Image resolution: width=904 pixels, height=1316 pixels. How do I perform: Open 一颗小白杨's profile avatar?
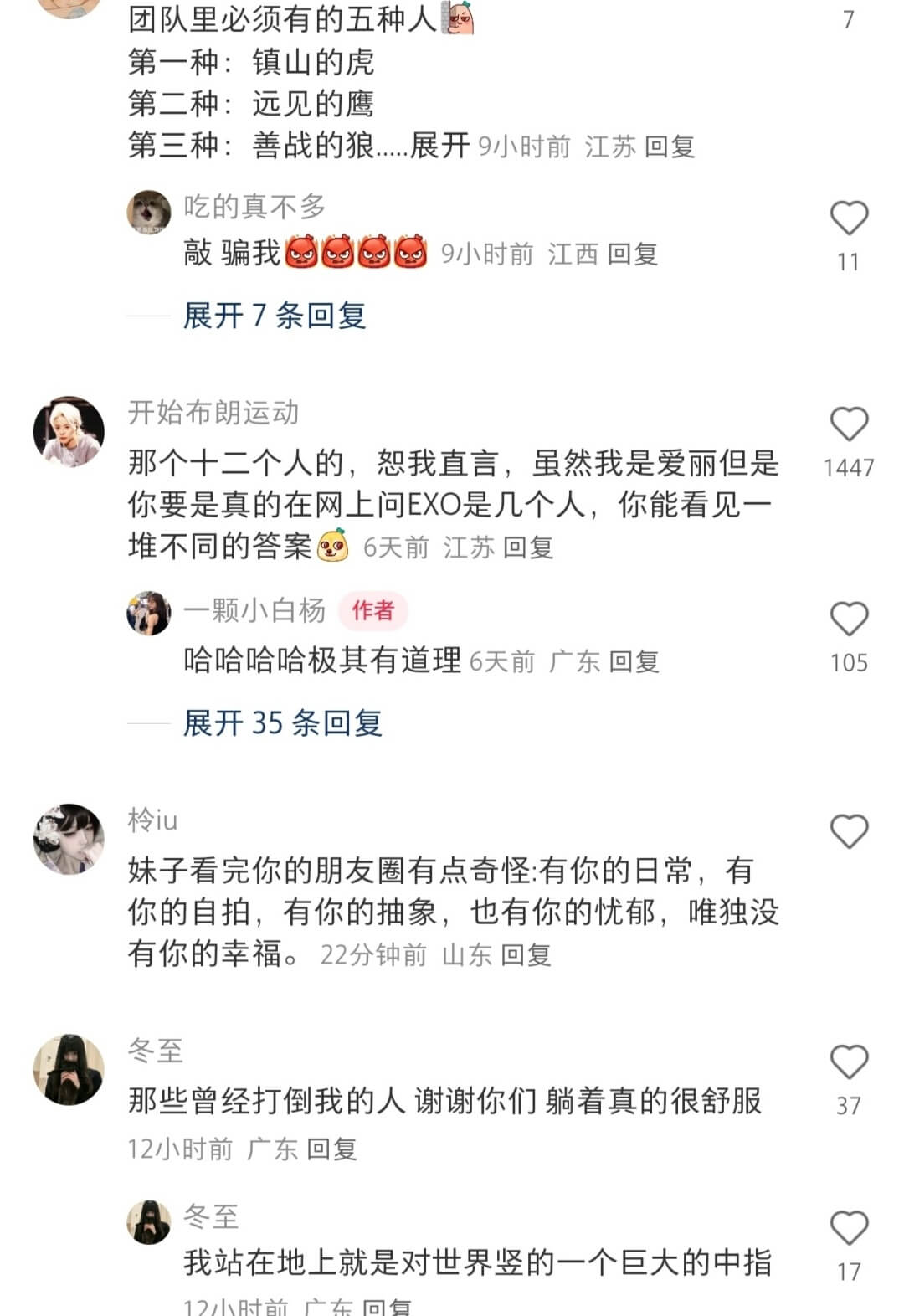pyautogui.click(x=148, y=613)
